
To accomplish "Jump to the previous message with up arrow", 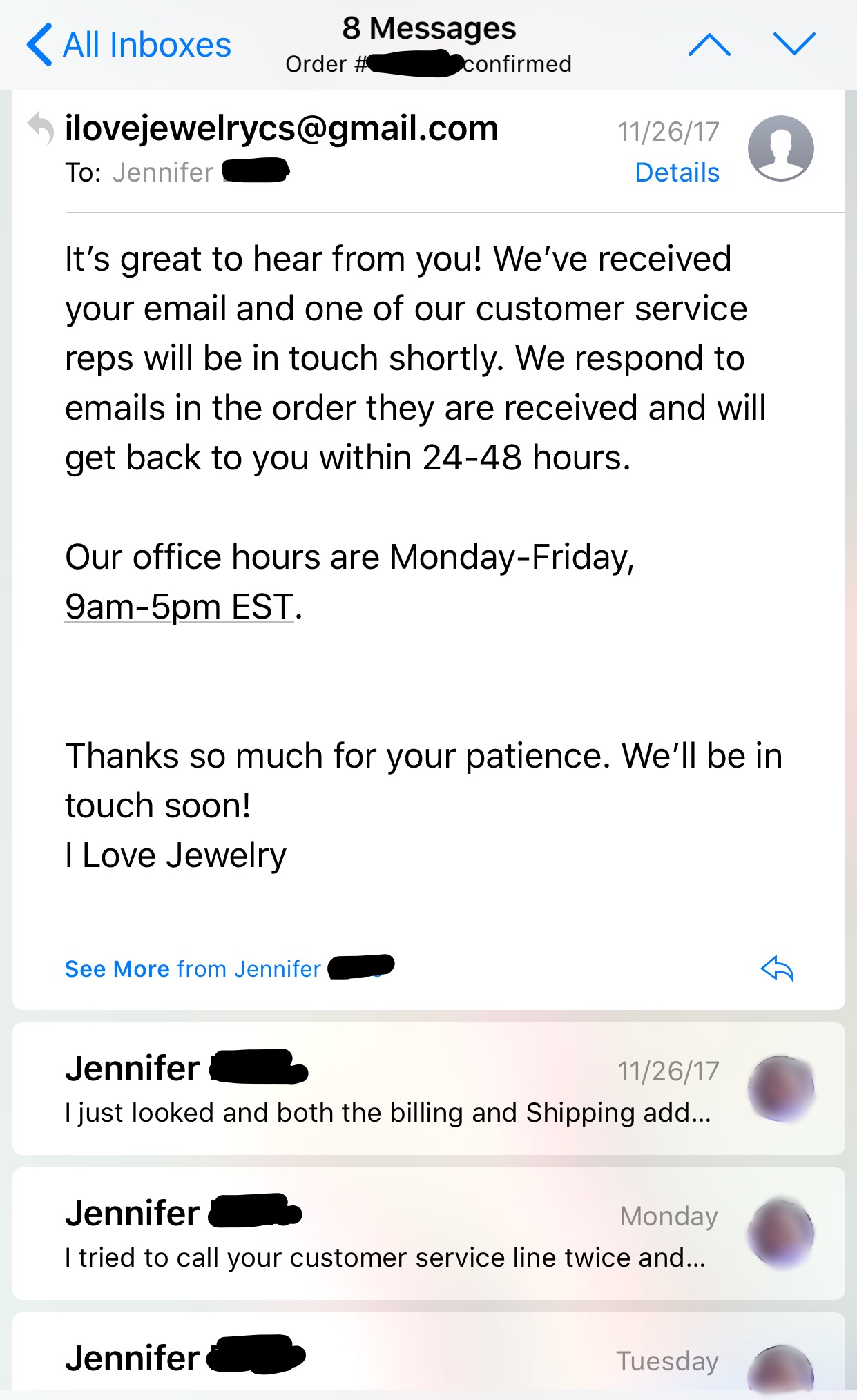I will [709, 45].
